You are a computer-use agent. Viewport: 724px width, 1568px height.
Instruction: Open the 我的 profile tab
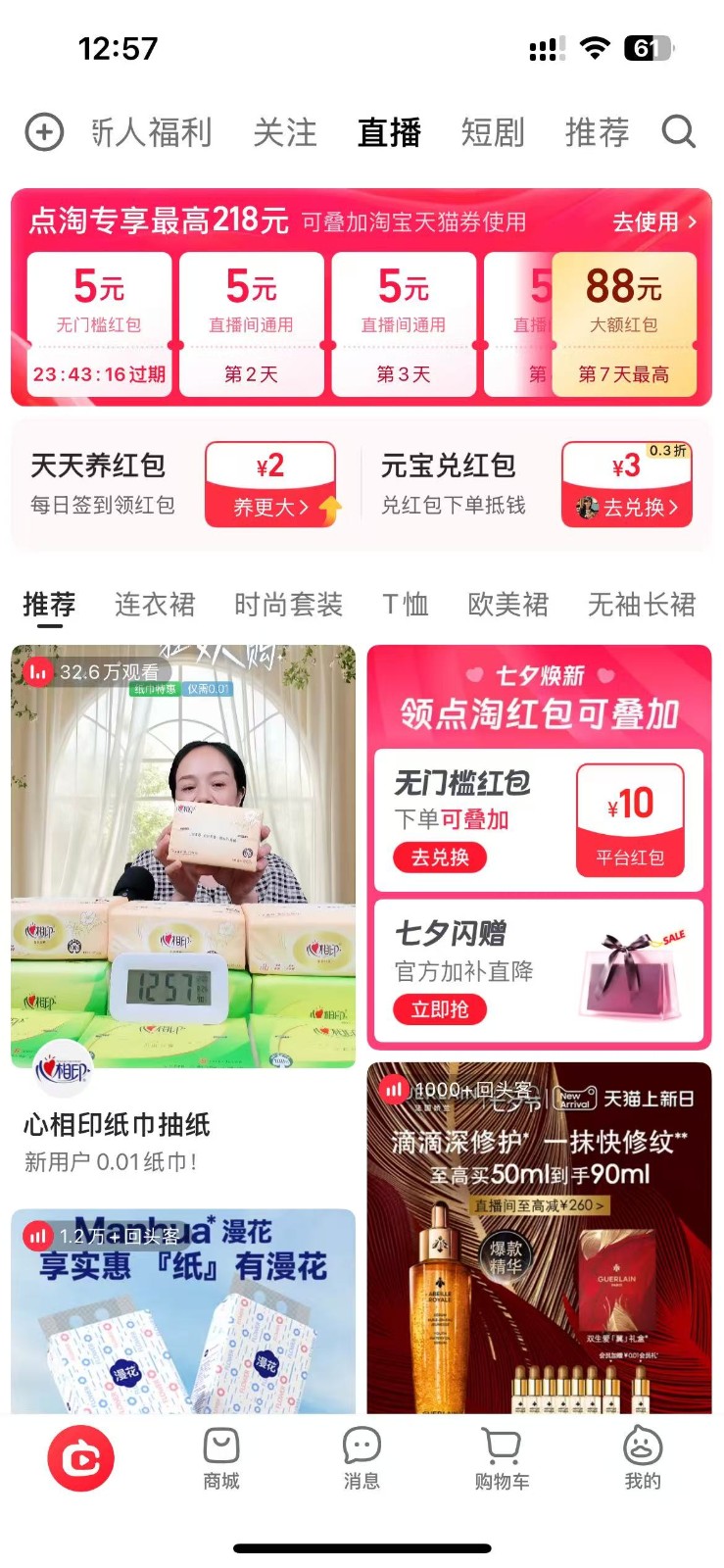point(643,1458)
